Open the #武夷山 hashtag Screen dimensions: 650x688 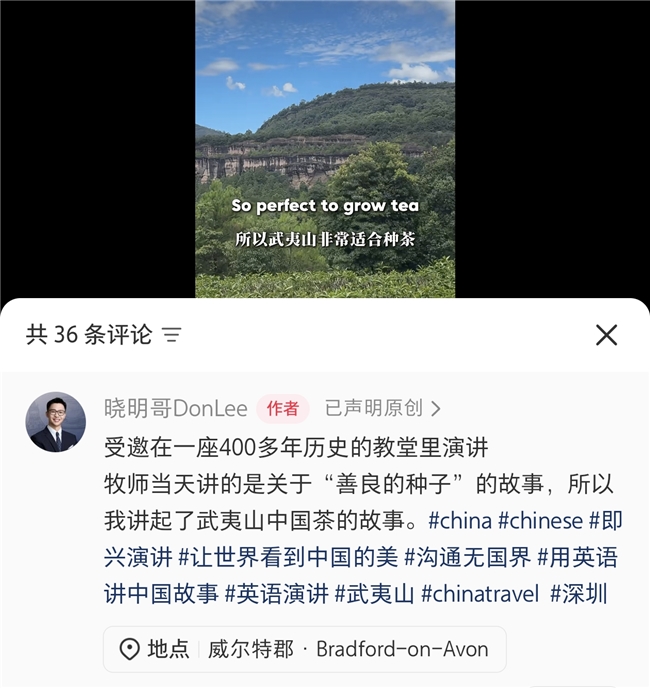click(374, 593)
